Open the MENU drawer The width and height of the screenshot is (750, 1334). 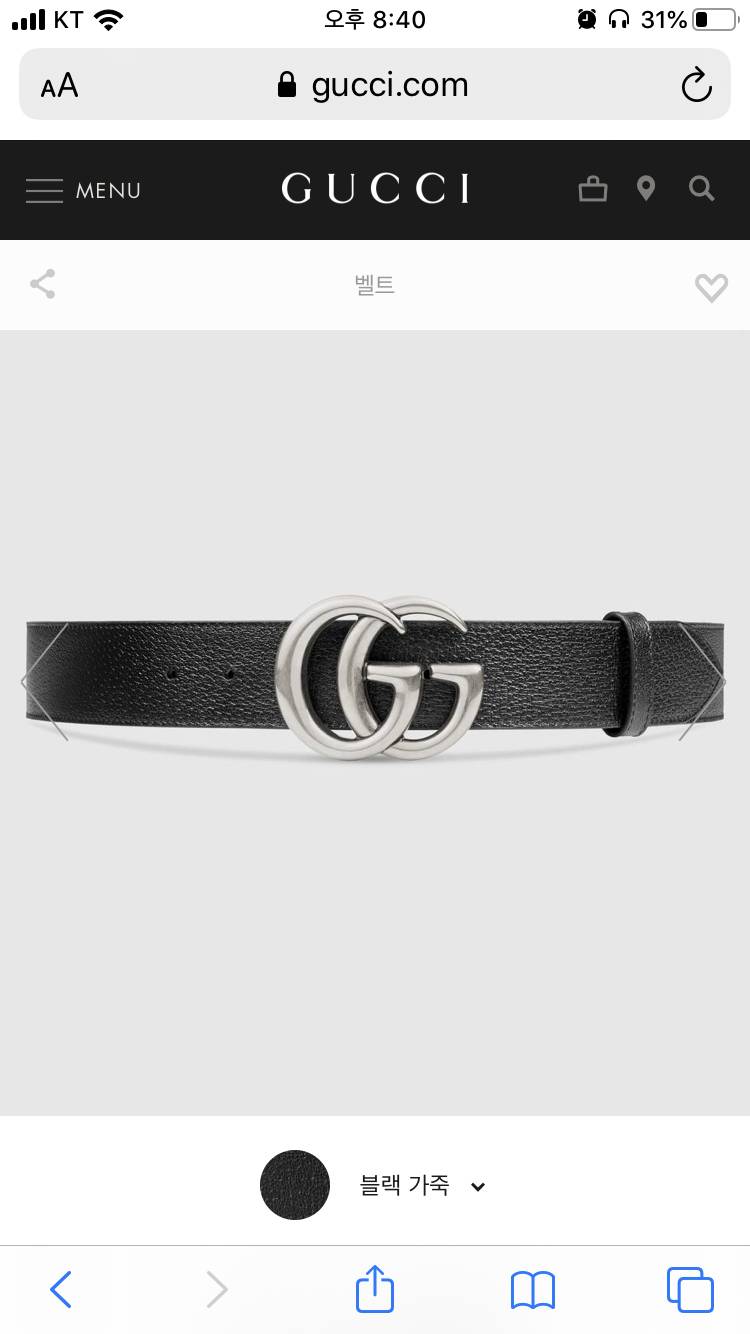(x=83, y=190)
